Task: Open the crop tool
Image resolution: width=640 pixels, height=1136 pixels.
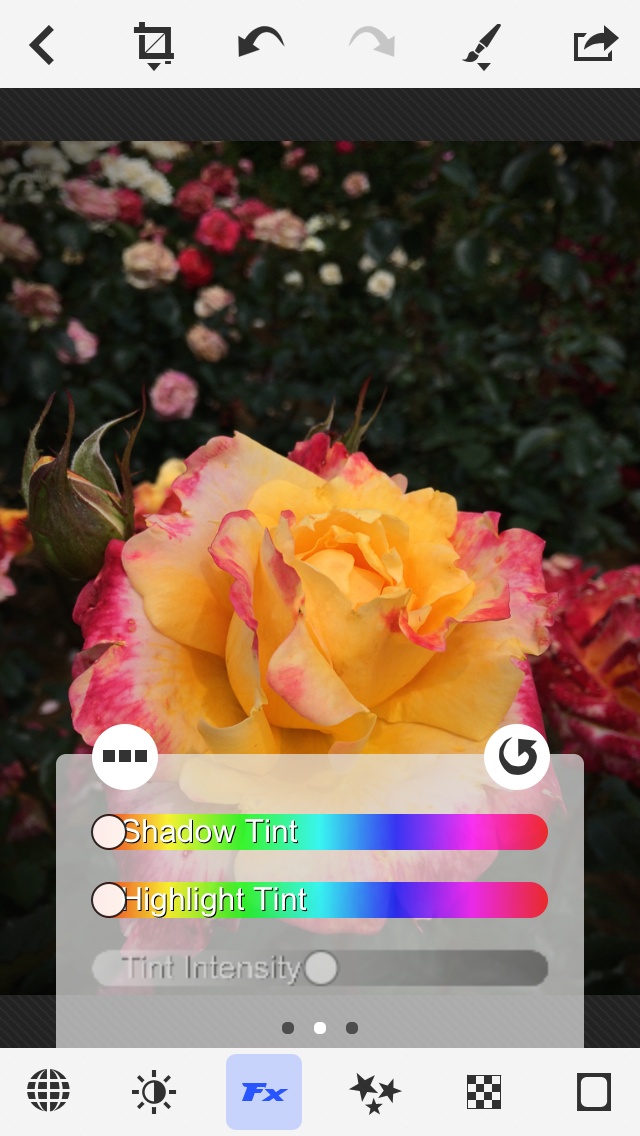Action: coord(154,45)
